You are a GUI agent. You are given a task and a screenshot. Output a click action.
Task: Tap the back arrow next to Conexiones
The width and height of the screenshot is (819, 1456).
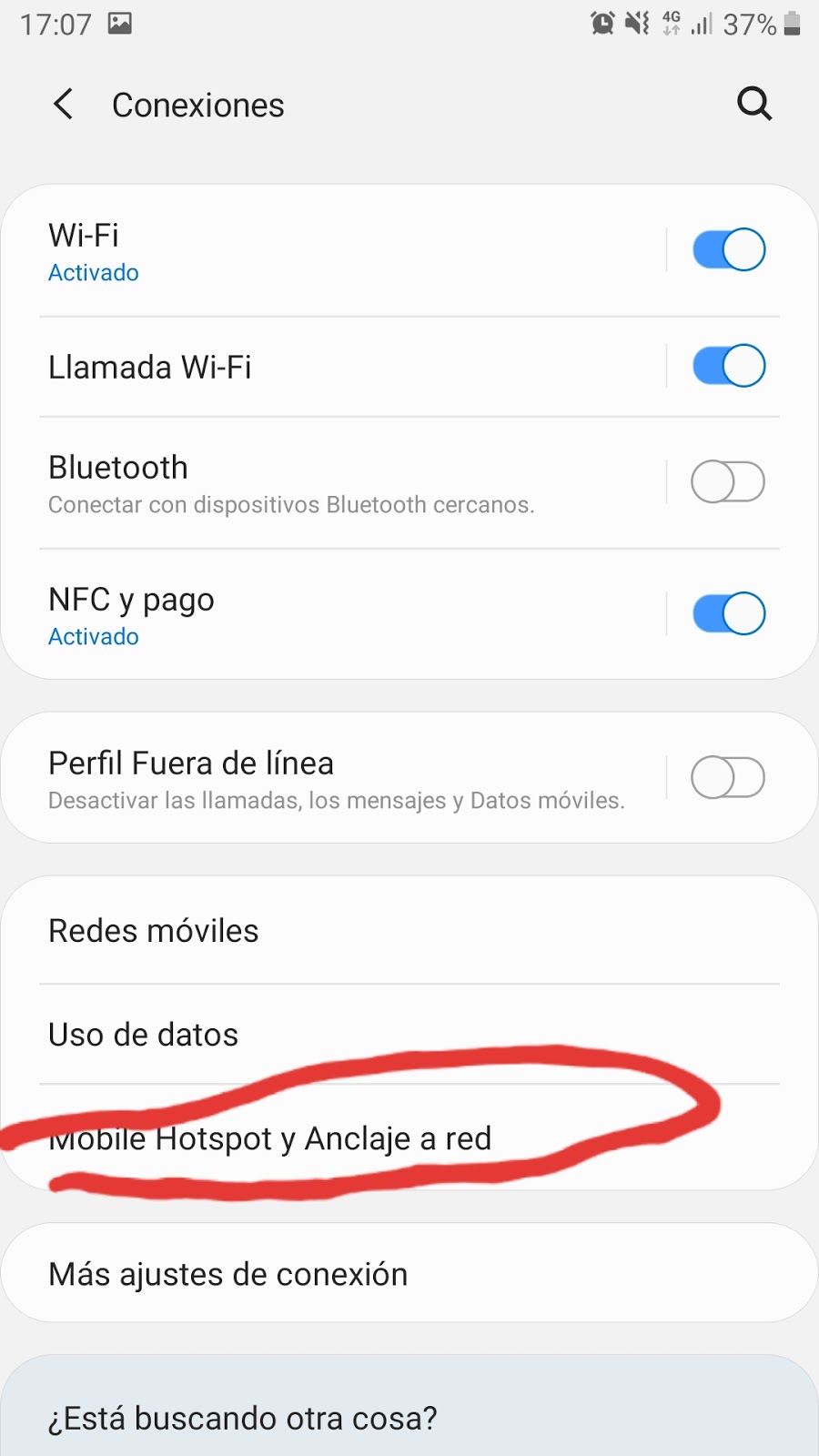coord(62,104)
